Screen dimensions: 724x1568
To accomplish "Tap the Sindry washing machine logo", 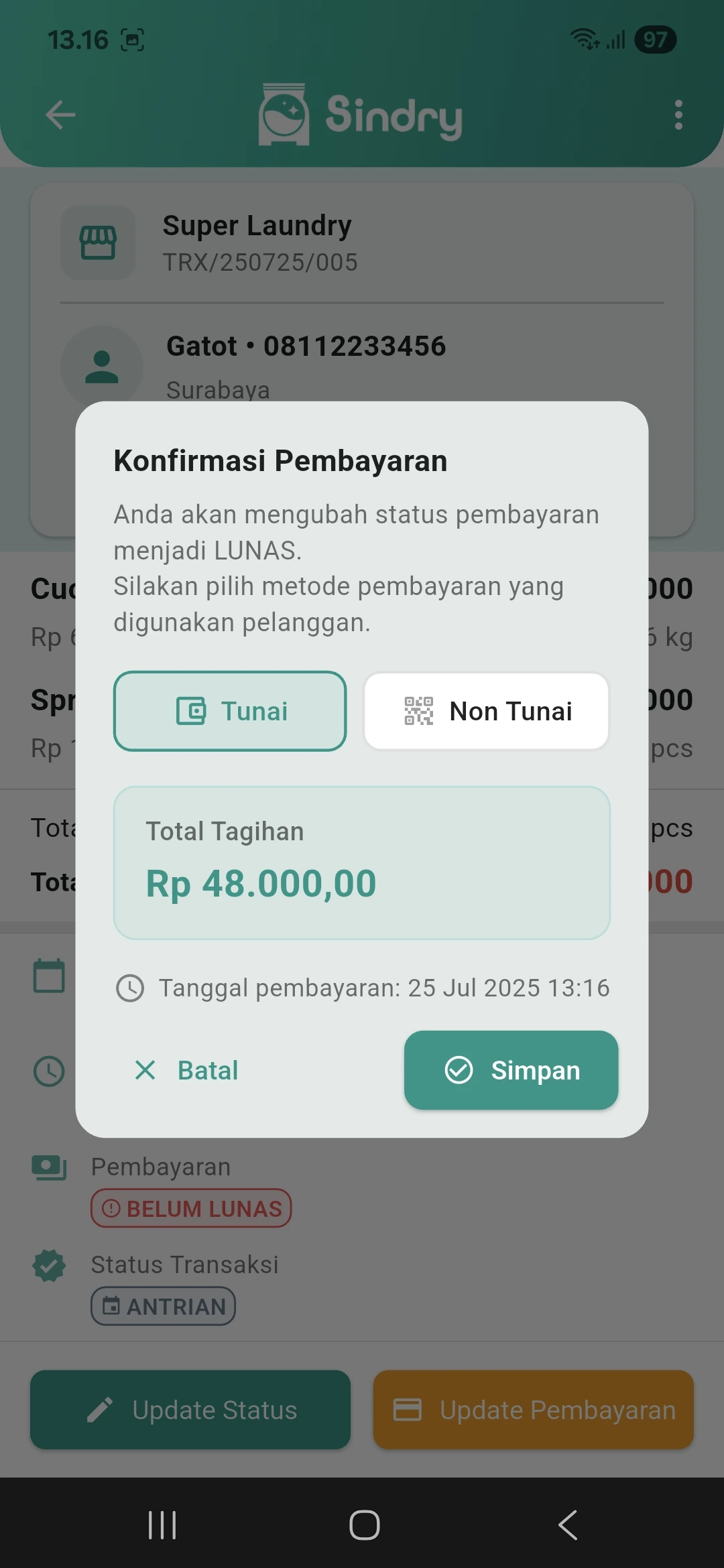I will coord(284,114).
